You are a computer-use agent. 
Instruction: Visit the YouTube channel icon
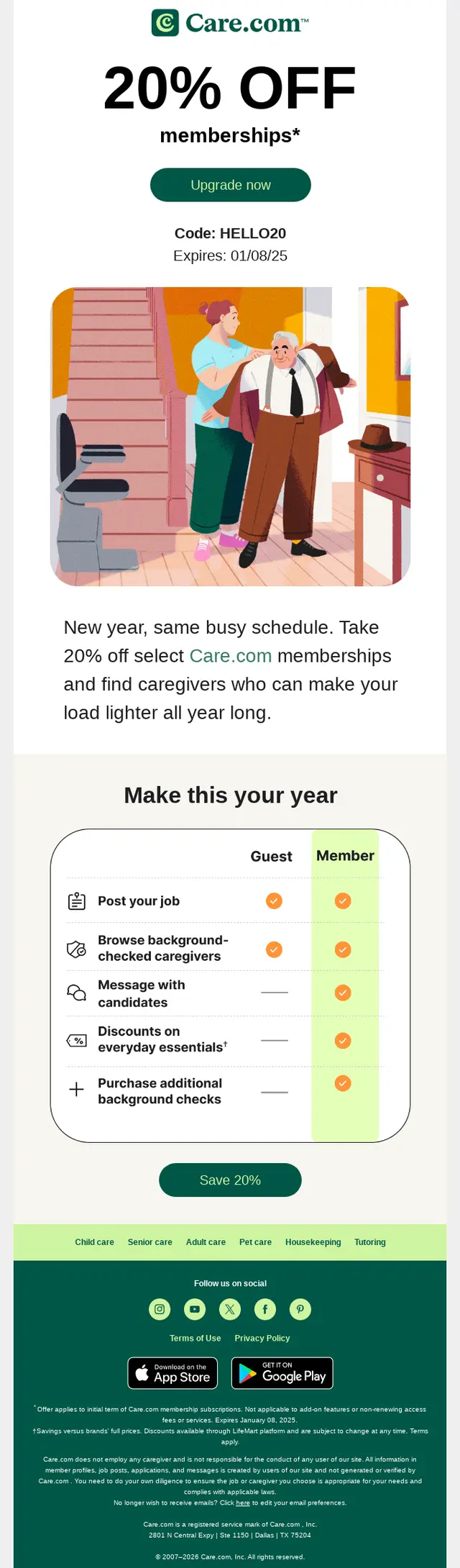195,1309
